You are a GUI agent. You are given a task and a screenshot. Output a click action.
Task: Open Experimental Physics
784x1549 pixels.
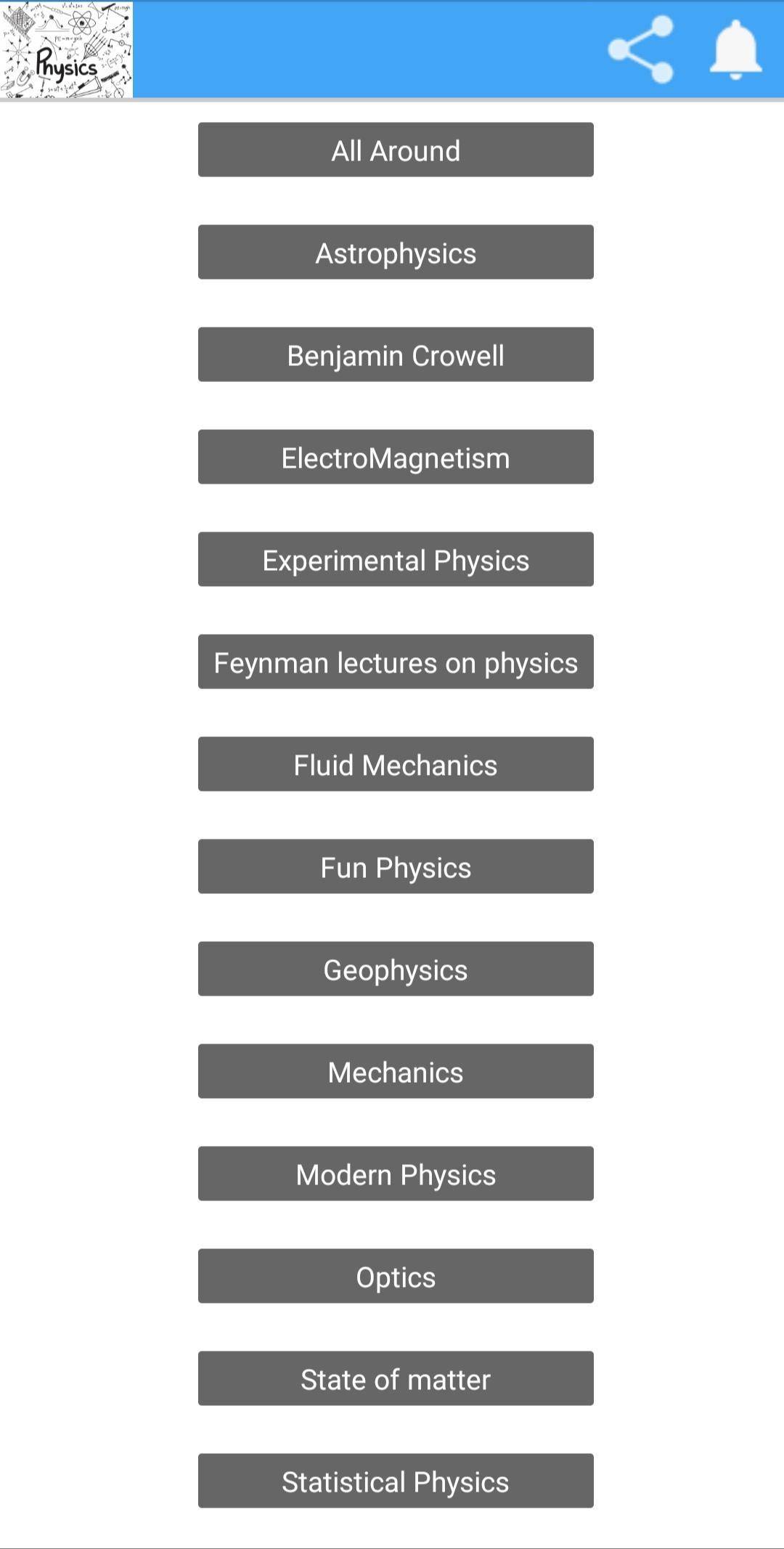[x=396, y=560]
